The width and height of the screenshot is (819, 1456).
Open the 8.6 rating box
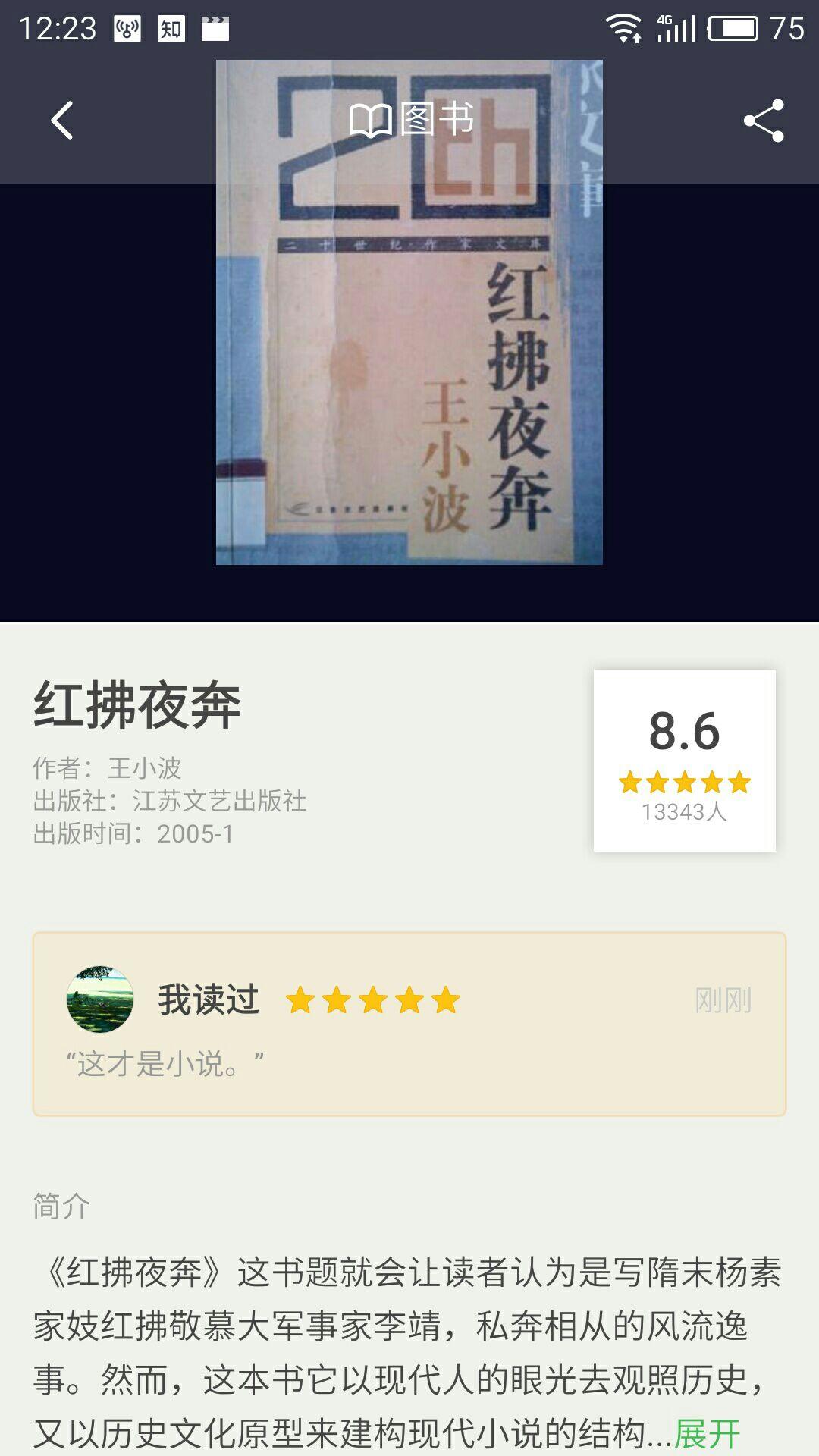point(684,761)
